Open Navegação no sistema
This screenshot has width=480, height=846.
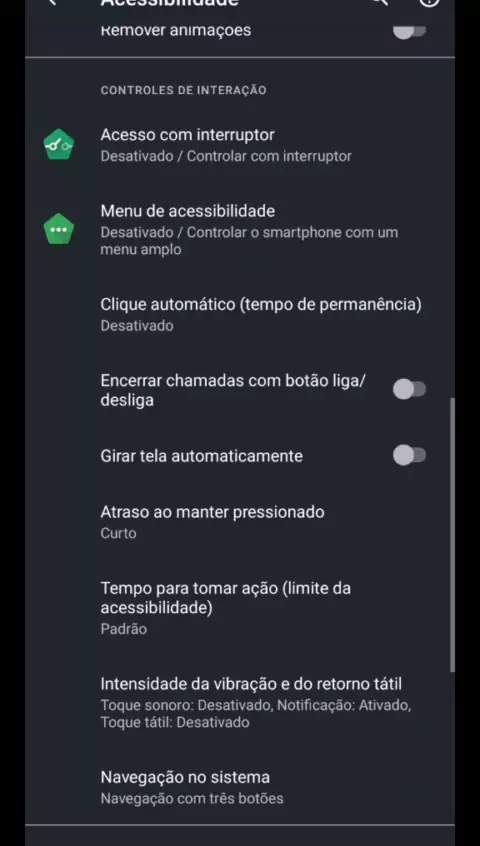click(239, 787)
